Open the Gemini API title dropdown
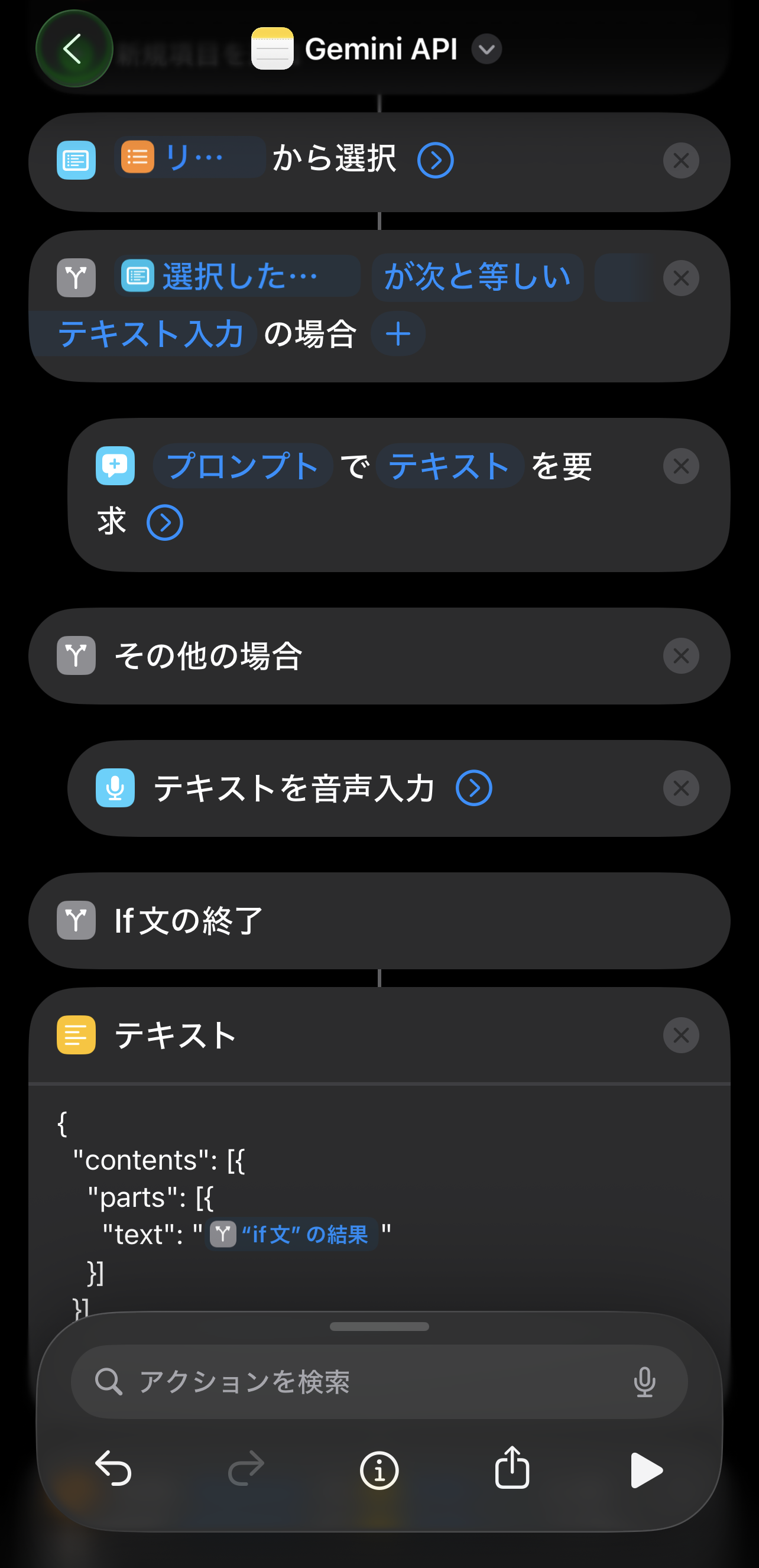This screenshot has width=759, height=1568. tap(486, 49)
